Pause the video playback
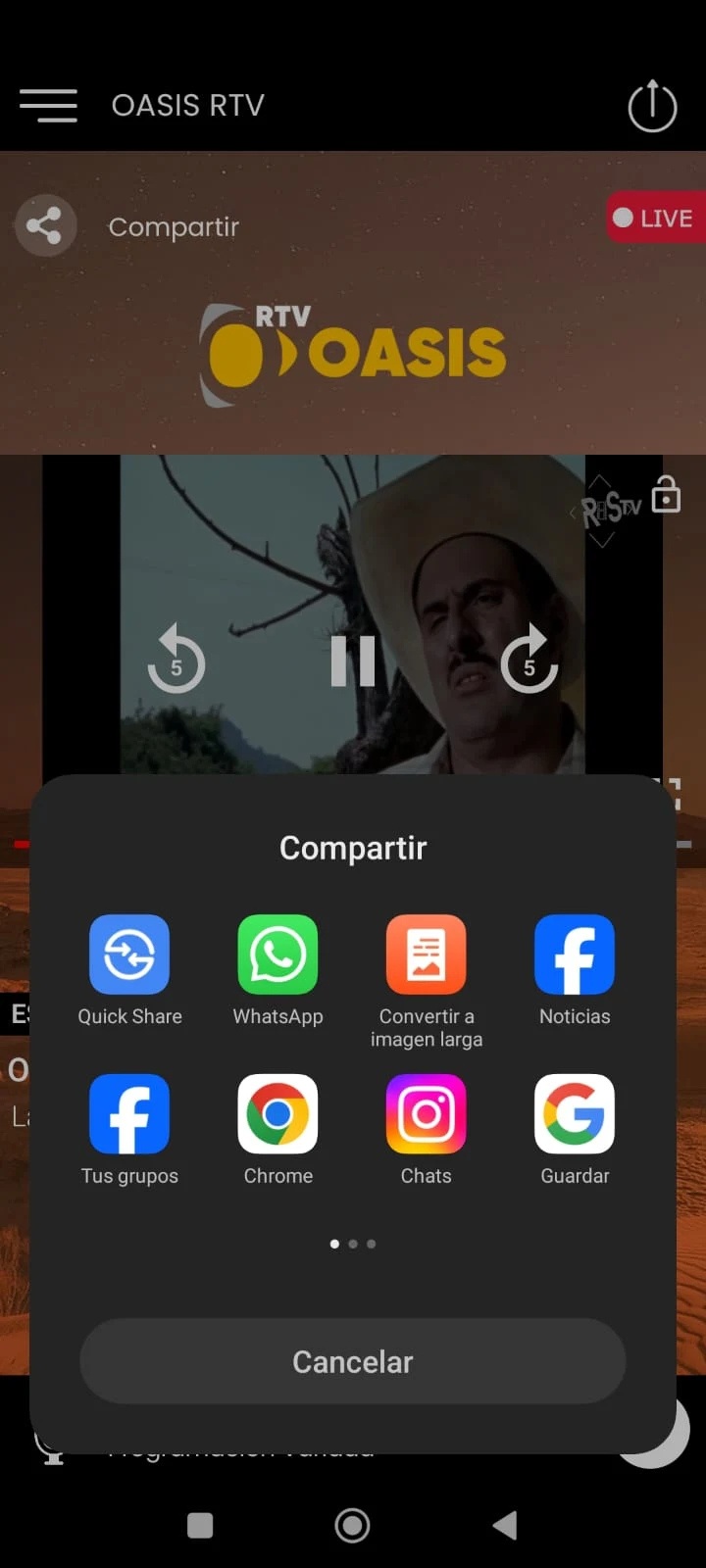 pos(353,661)
